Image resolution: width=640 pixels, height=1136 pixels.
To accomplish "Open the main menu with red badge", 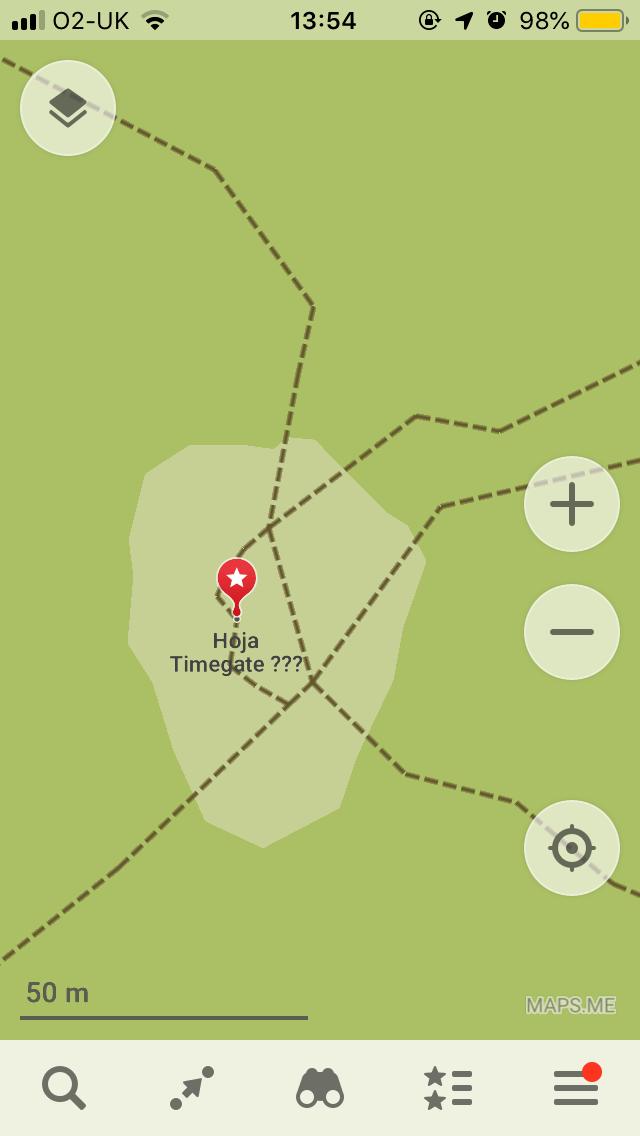I will (576, 1087).
